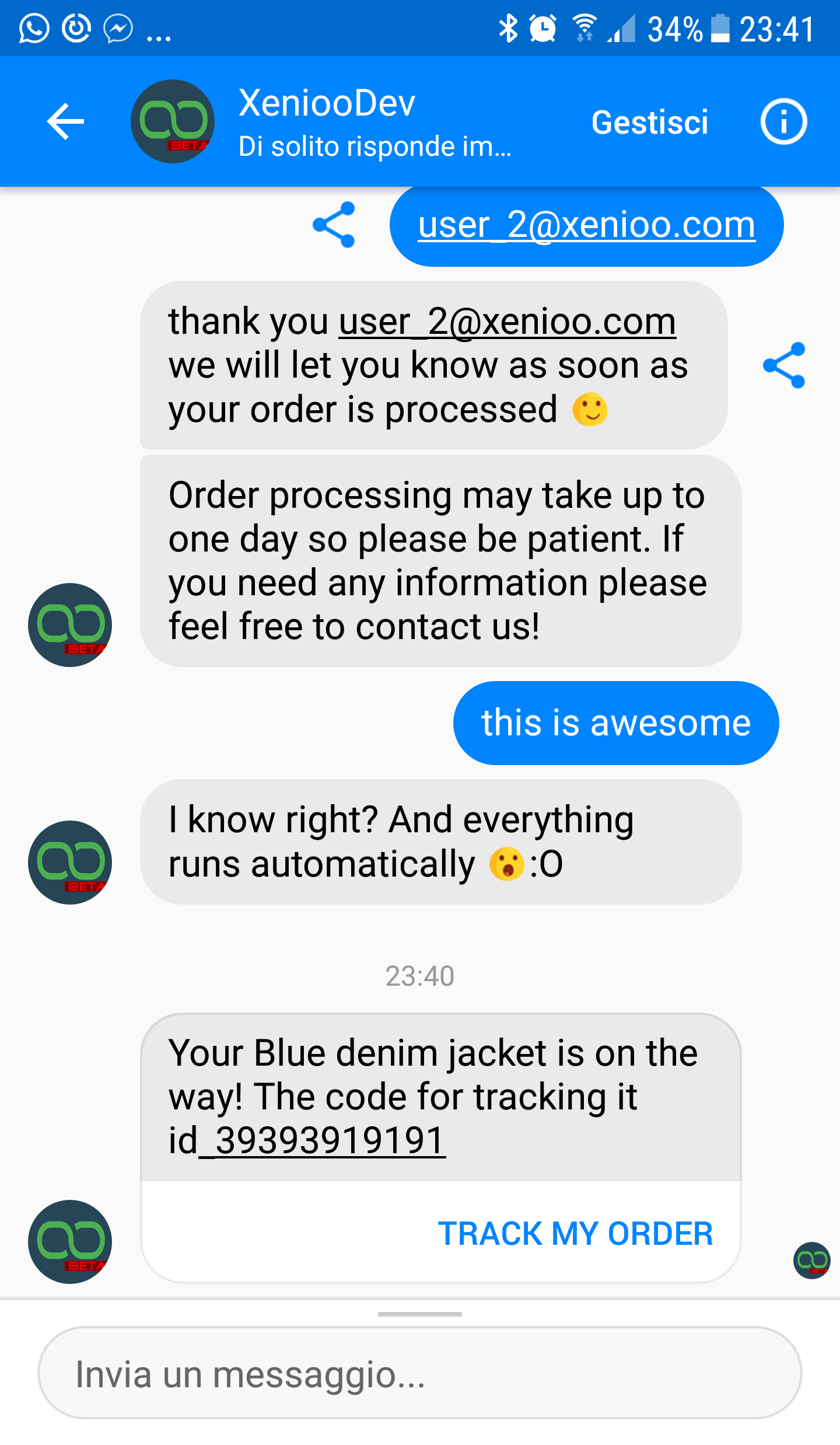
Task: Open XeniooDev profile from the header
Action: tap(327, 121)
